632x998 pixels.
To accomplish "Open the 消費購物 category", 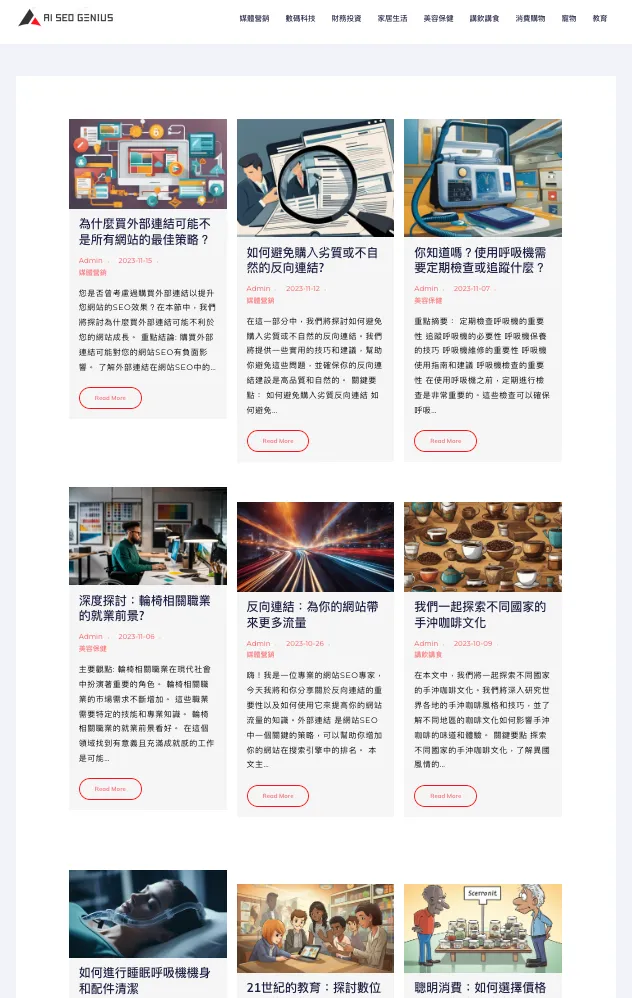I will pyautogui.click(x=530, y=18).
